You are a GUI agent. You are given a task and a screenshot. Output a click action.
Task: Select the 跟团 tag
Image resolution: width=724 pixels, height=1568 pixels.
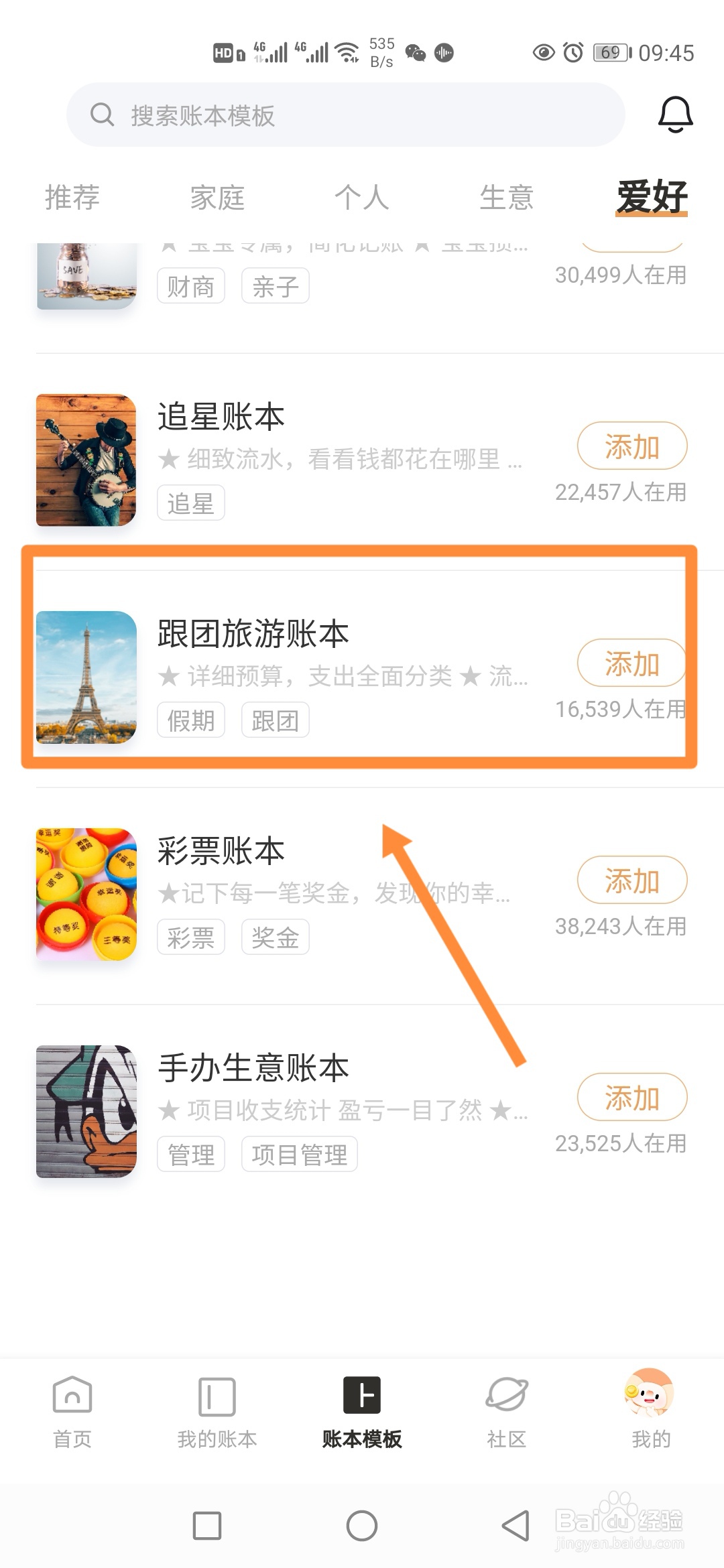coord(276,720)
